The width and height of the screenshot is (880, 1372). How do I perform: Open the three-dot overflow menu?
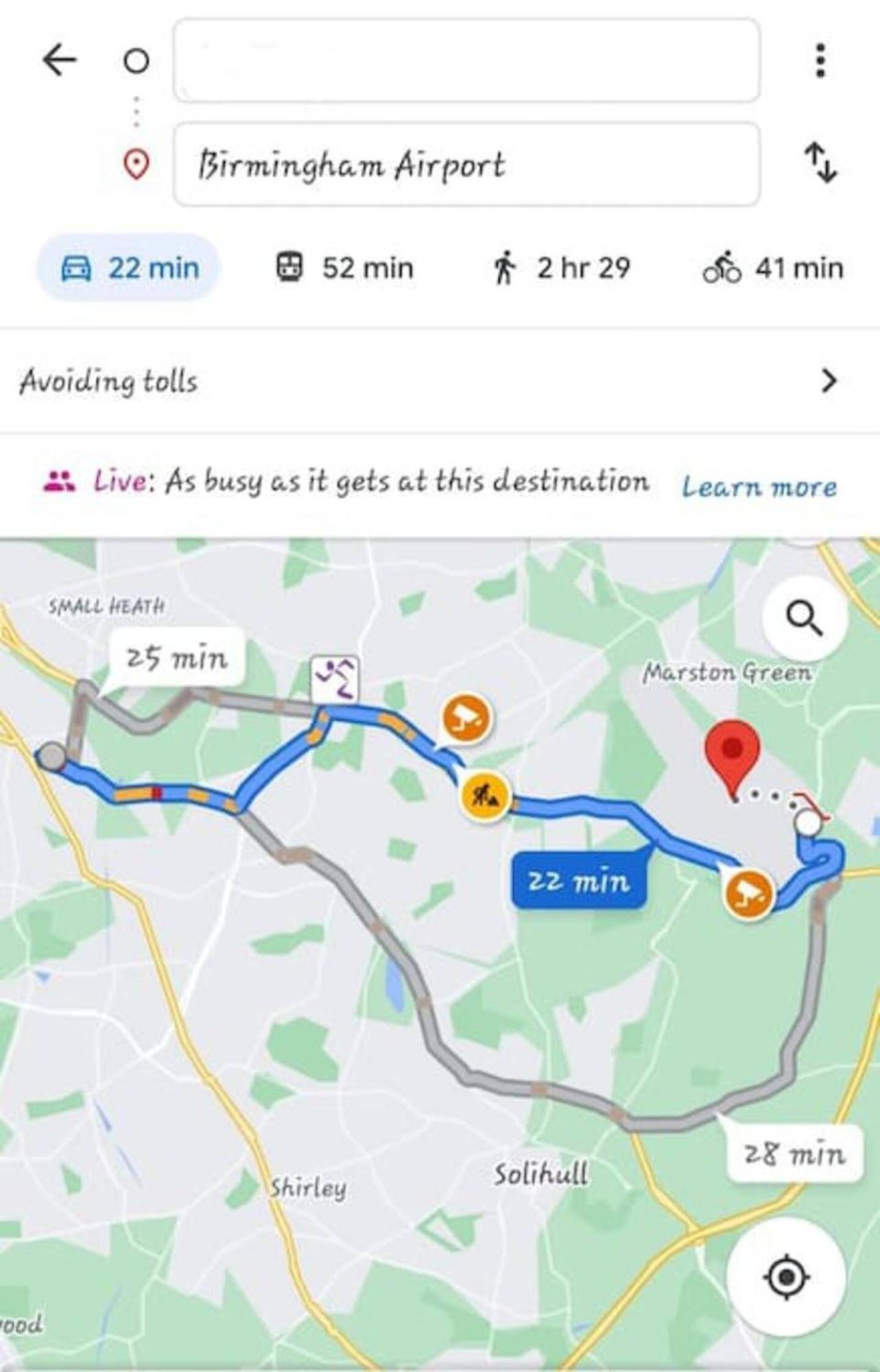820,60
